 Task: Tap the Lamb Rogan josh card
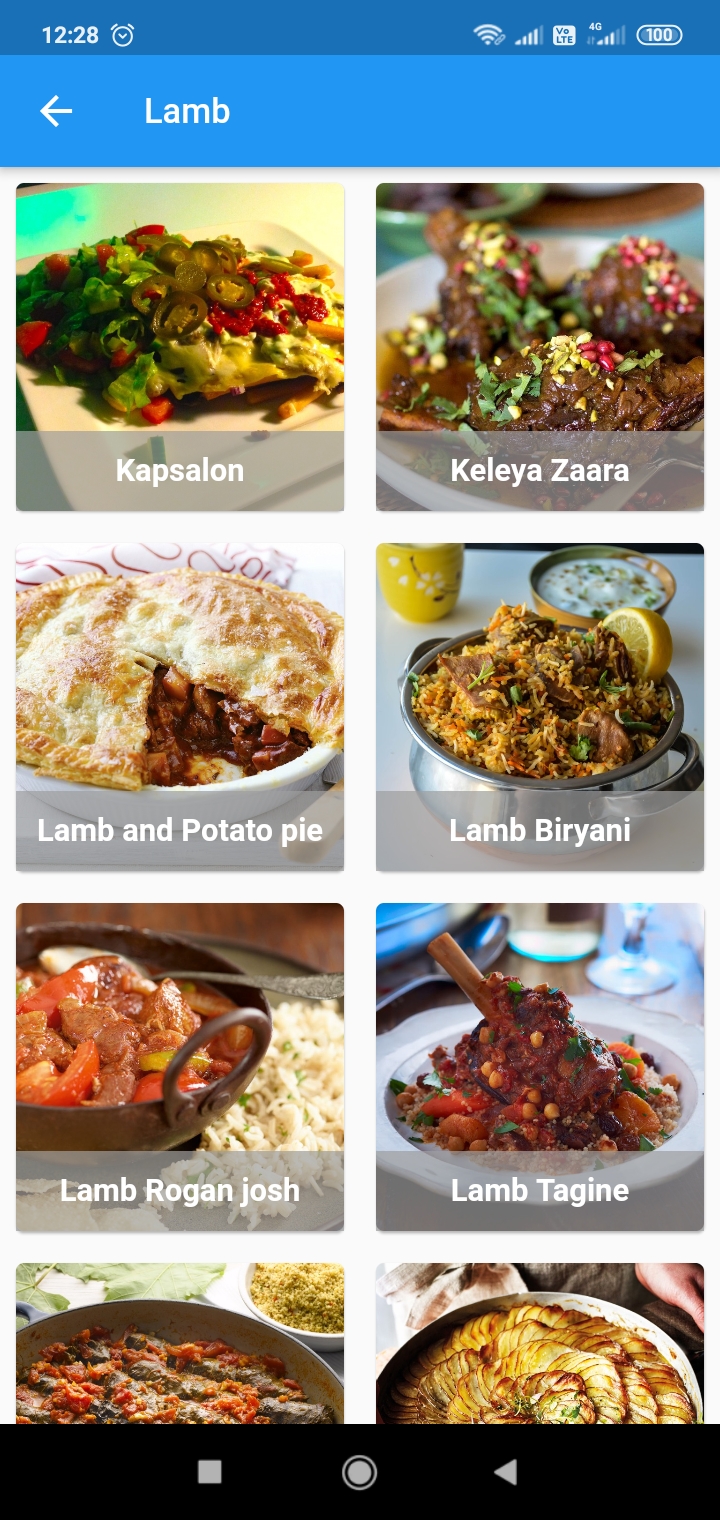(180, 1067)
